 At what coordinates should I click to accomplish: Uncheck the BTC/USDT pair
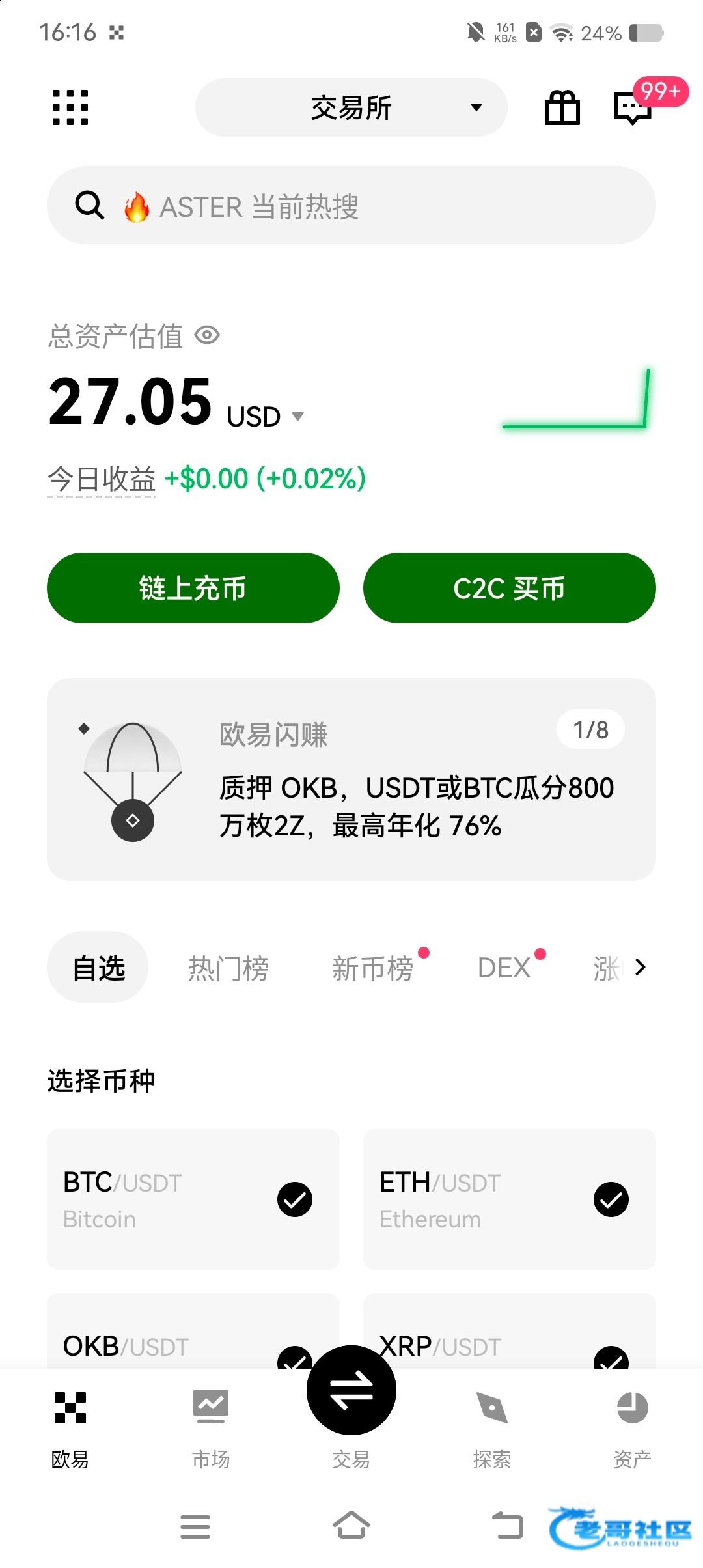[295, 1199]
